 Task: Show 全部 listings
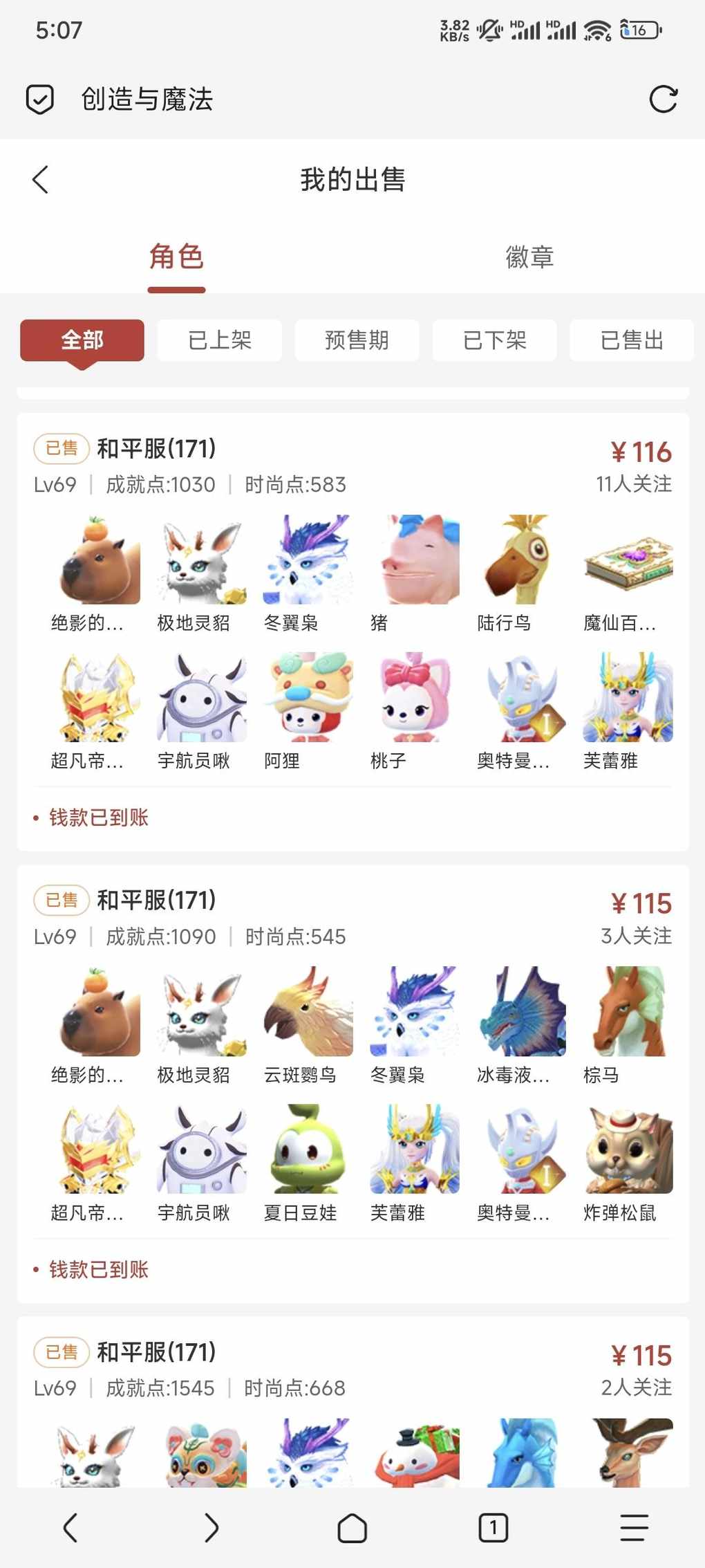[82, 340]
